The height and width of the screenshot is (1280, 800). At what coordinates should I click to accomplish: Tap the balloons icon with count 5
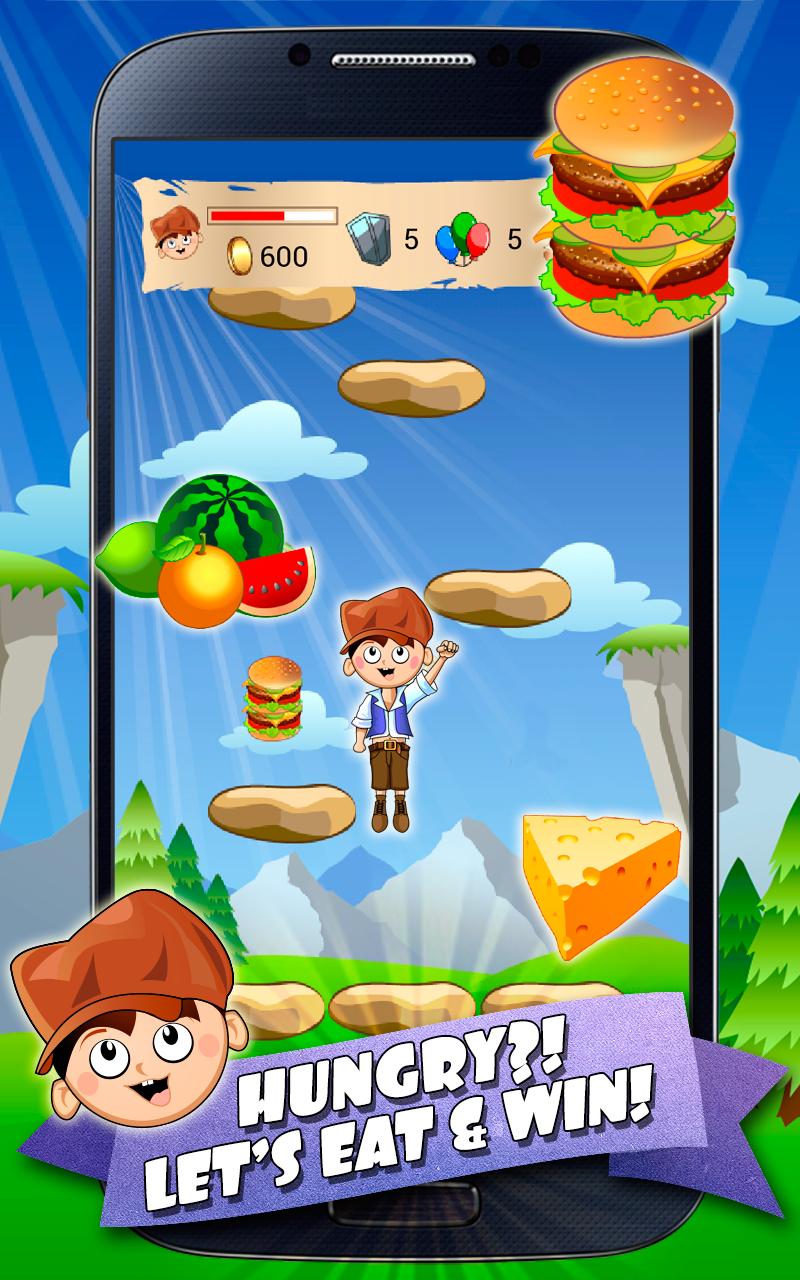[462, 236]
